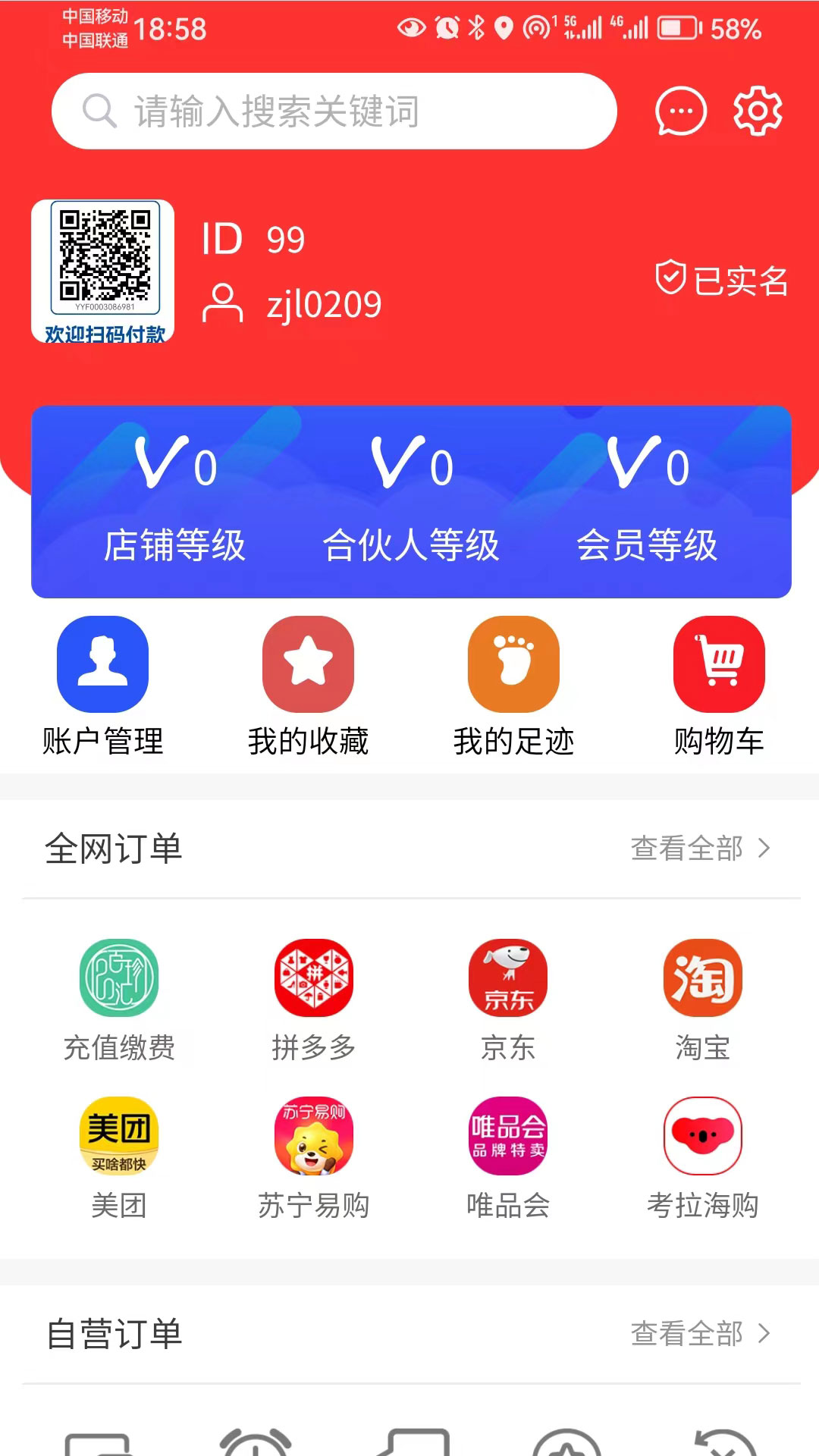Go to 购物车 shopping cart
Image resolution: width=819 pixels, height=1456 pixels.
719,686
